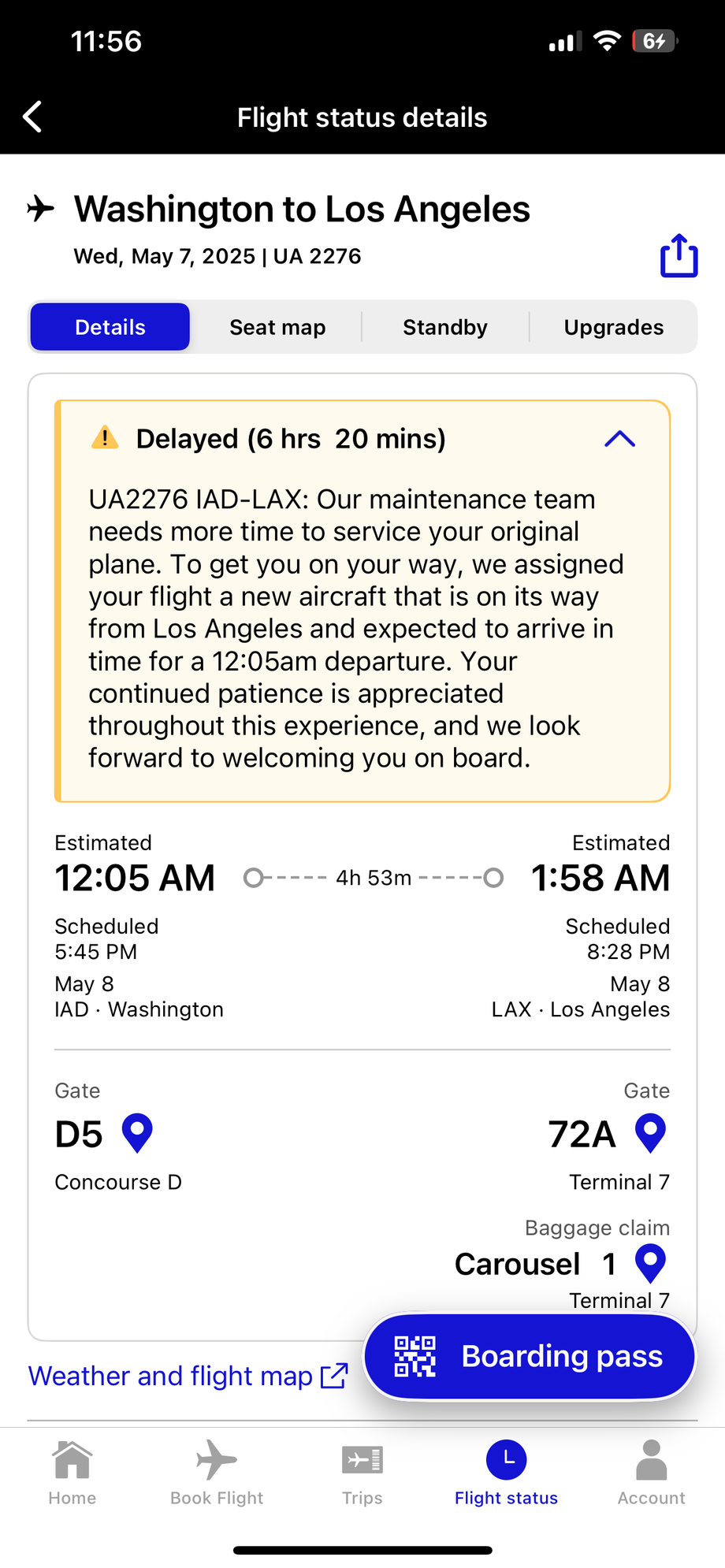
Task: Open Book Flight from bottom navigation
Action: [216, 1473]
